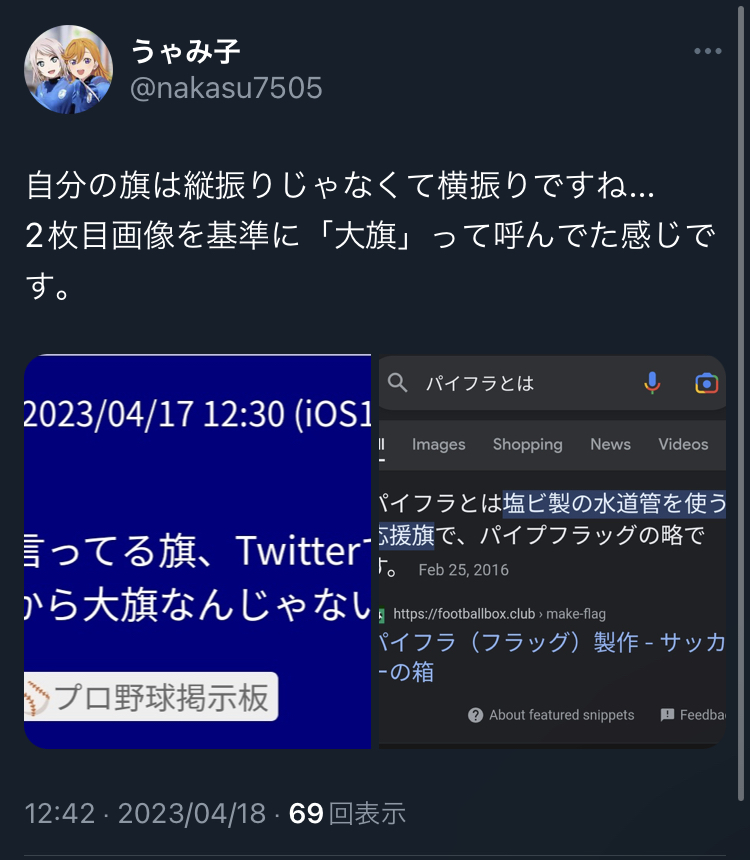
Task: Open the パイフラとは search screenshot image
Action: (x=552, y=551)
